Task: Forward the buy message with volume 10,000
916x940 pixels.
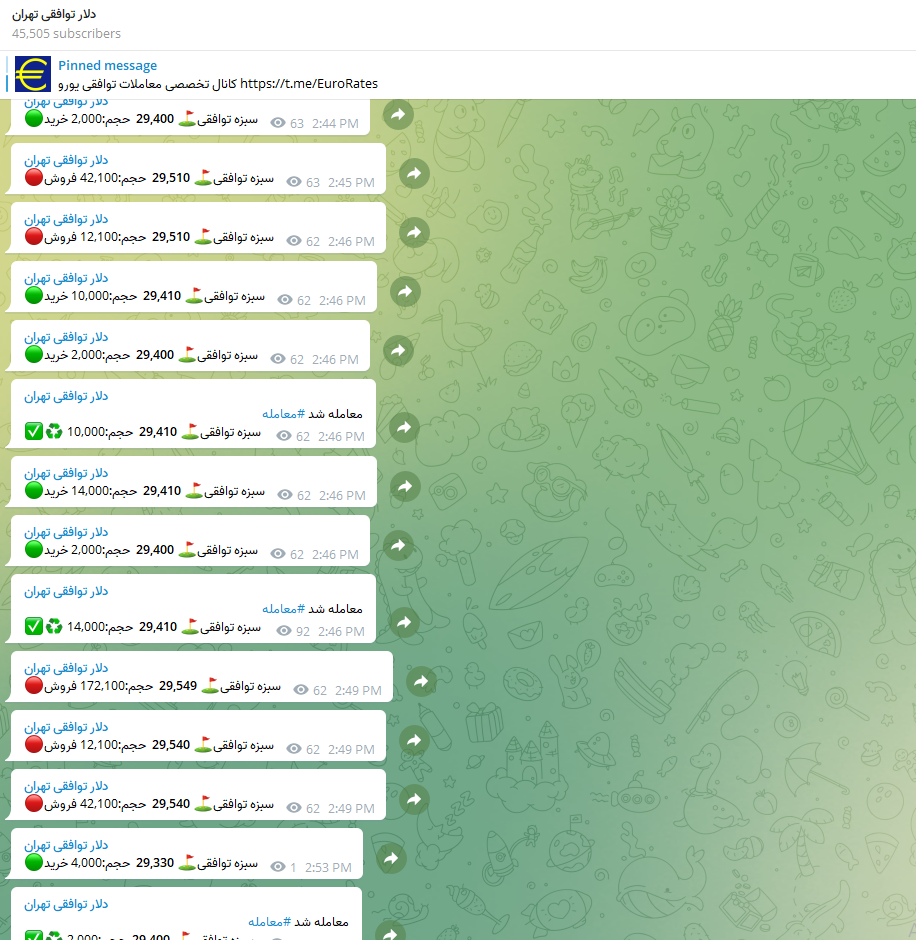Action: [405, 292]
